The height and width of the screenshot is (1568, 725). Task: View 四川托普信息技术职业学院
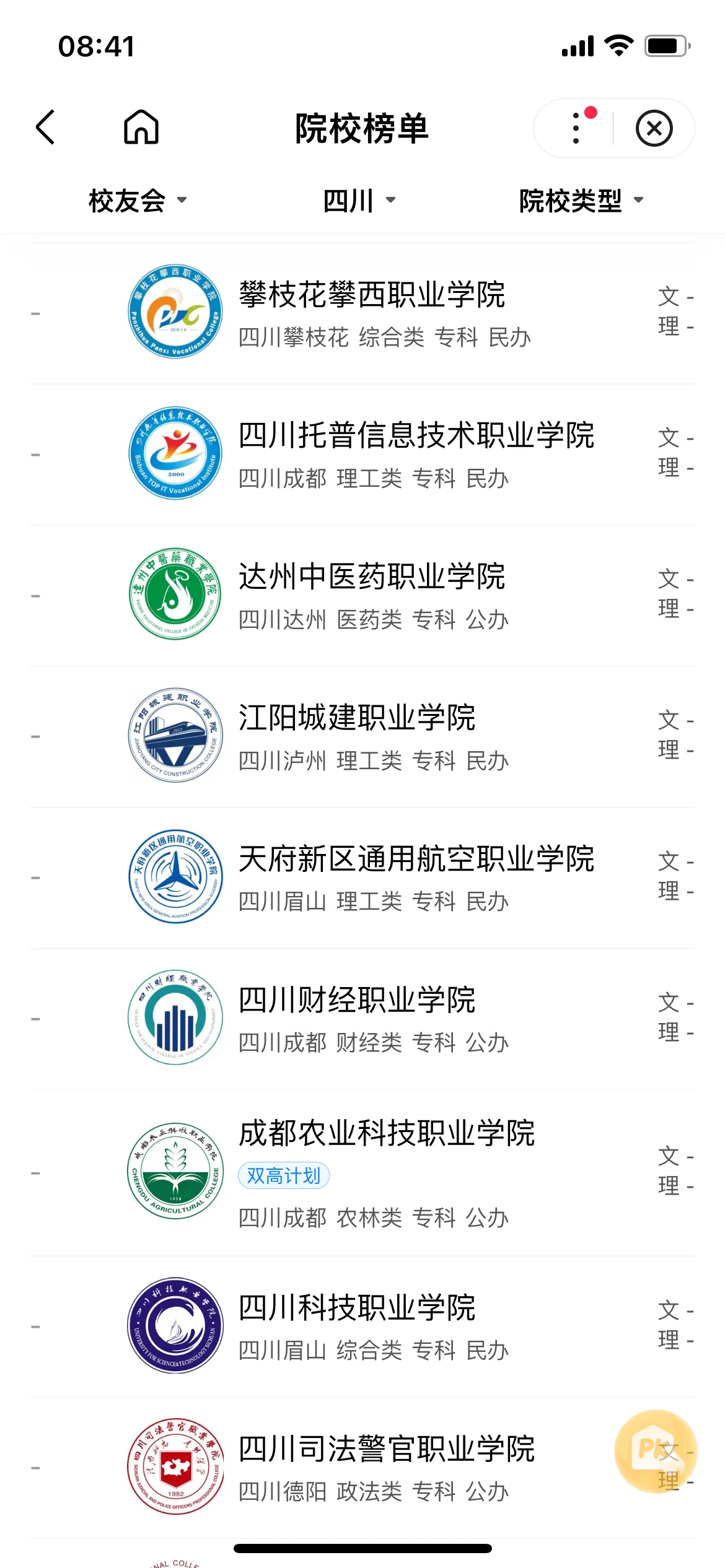click(x=416, y=453)
